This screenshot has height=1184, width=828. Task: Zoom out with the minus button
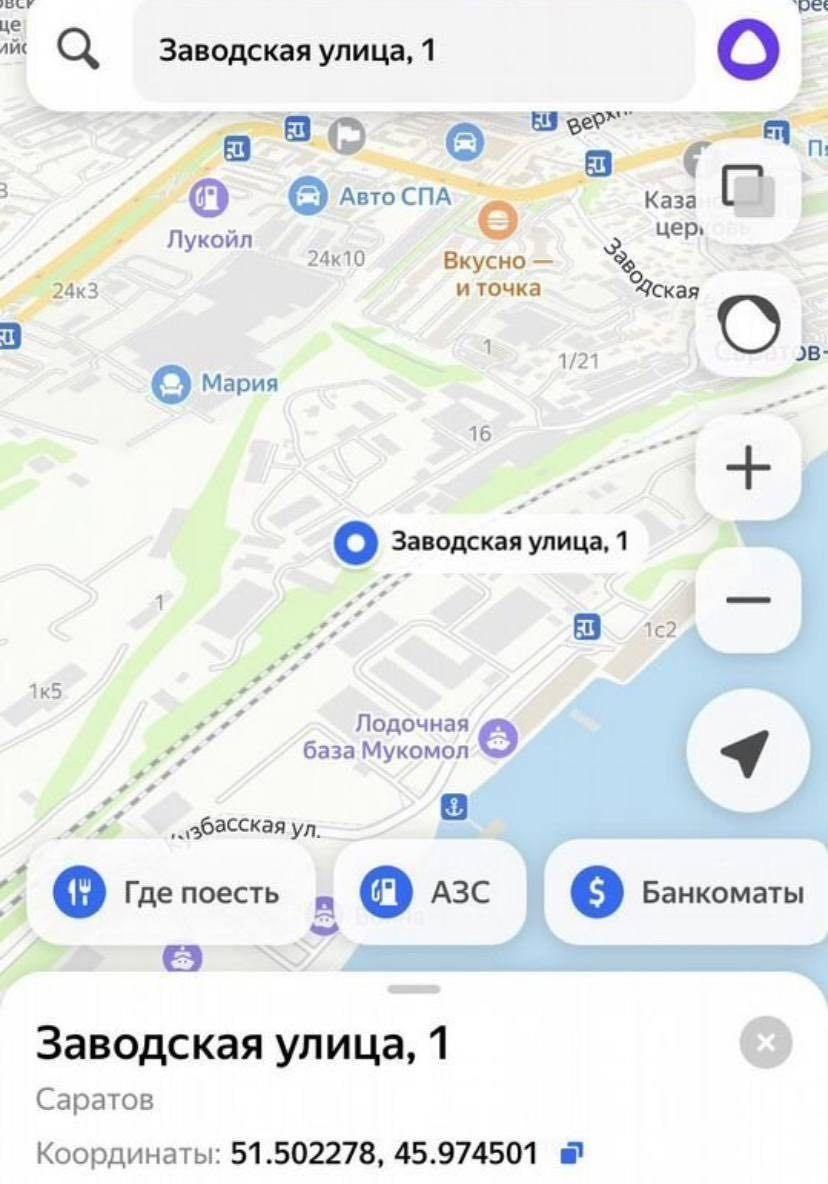[748, 600]
